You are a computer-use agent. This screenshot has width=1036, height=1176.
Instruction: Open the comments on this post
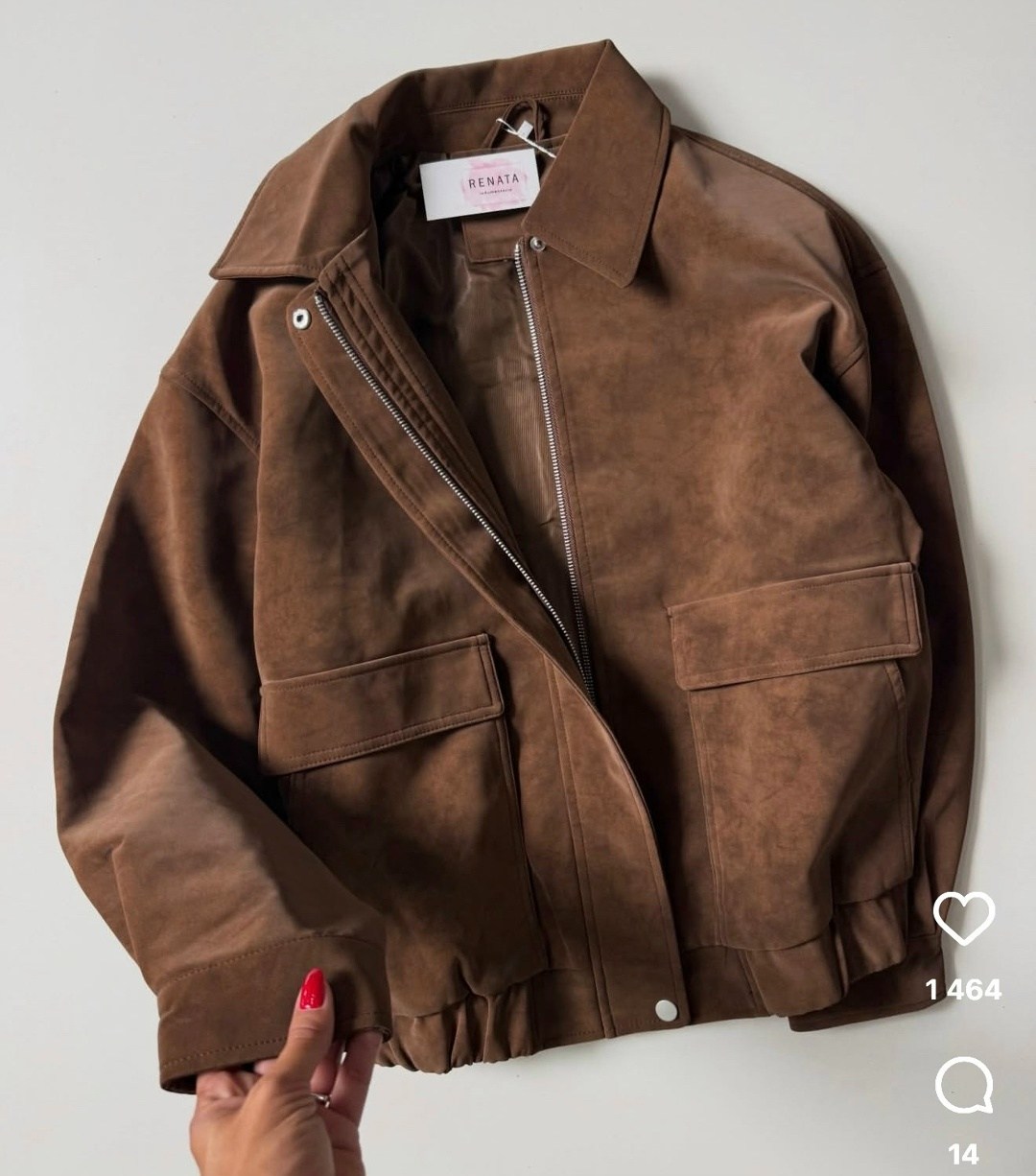click(963, 1087)
